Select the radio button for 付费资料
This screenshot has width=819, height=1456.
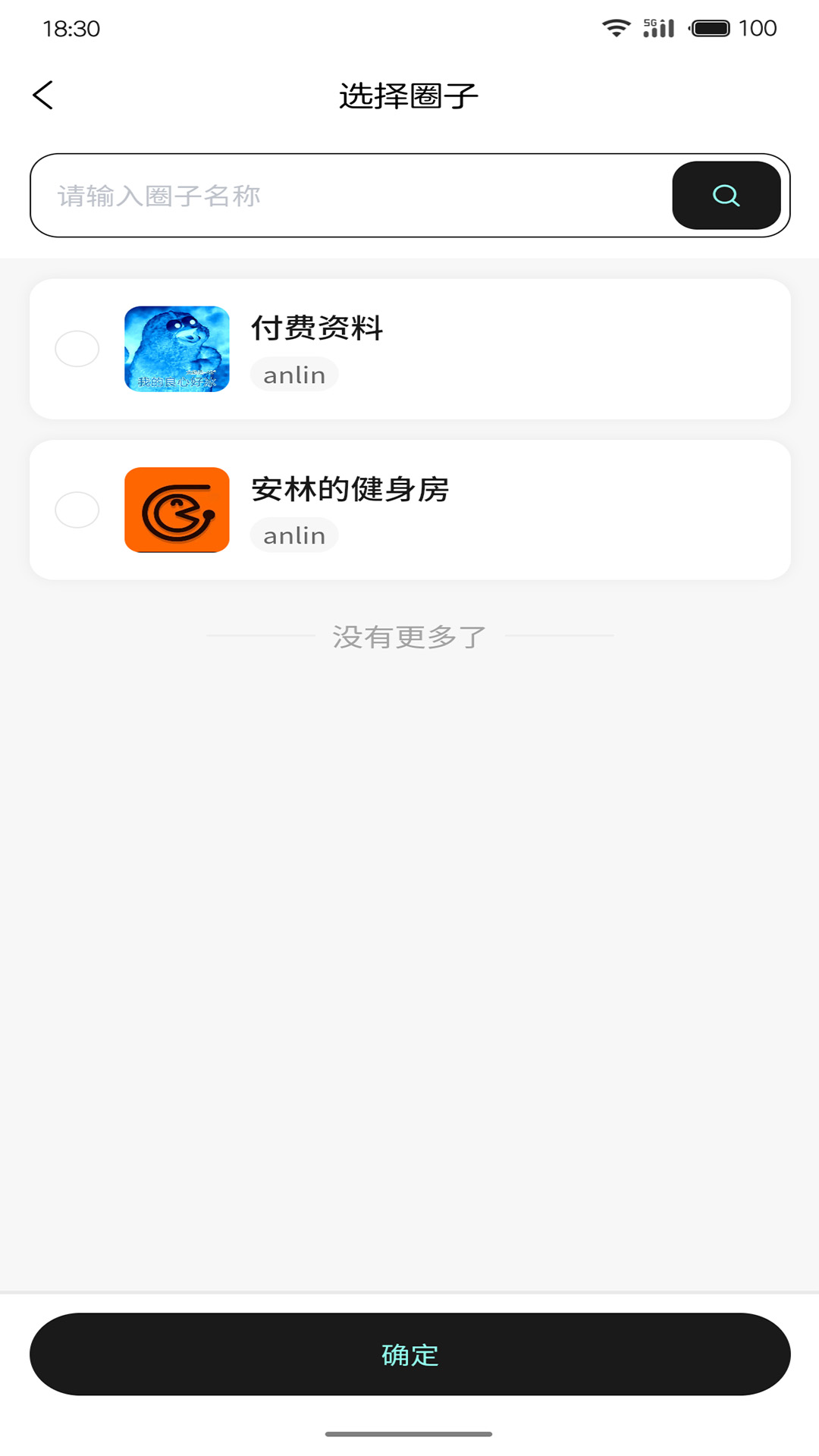click(x=77, y=349)
